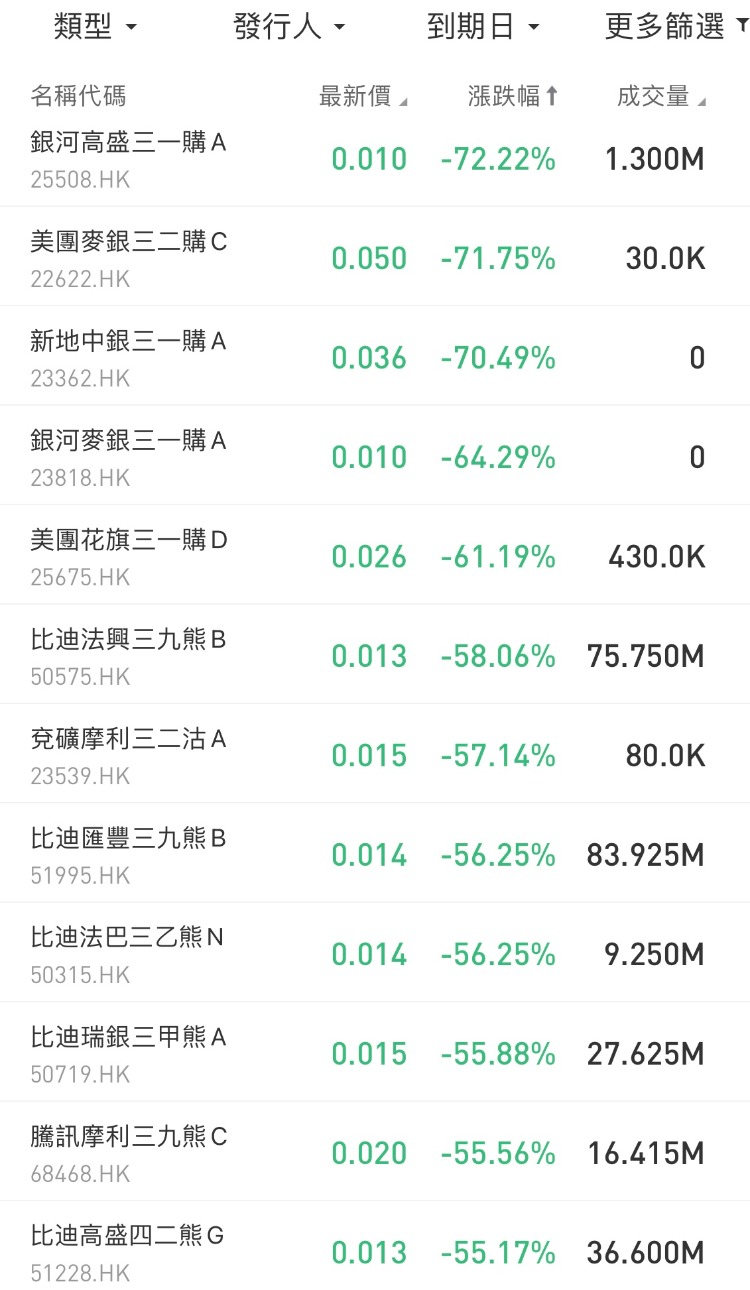
Task: Open 騰訊摩利三九熊C 68468.HK
Action: tap(375, 1152)
